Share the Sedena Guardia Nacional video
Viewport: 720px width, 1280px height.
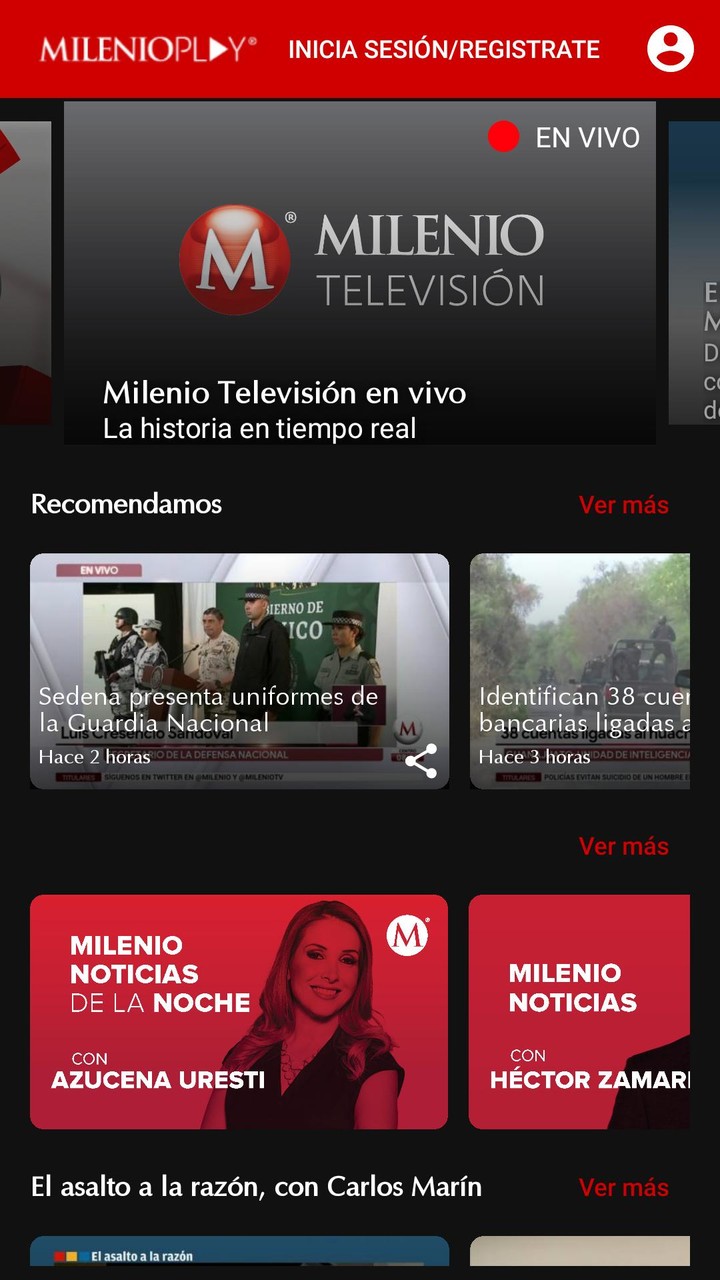point(421,761)
